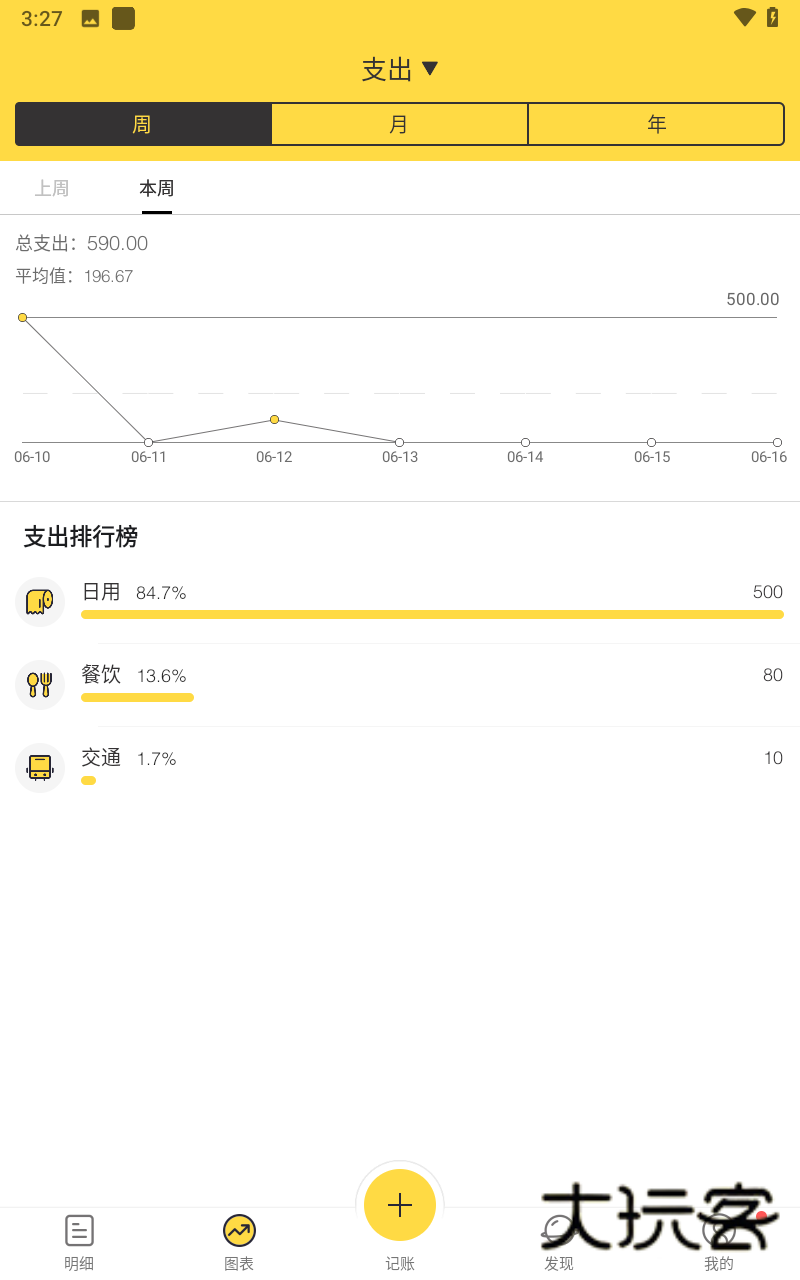Click the 餐饮 category cutlery icon
This screenshot has width=800, height=1280.
pyautogui.click(x=40, y=685)
